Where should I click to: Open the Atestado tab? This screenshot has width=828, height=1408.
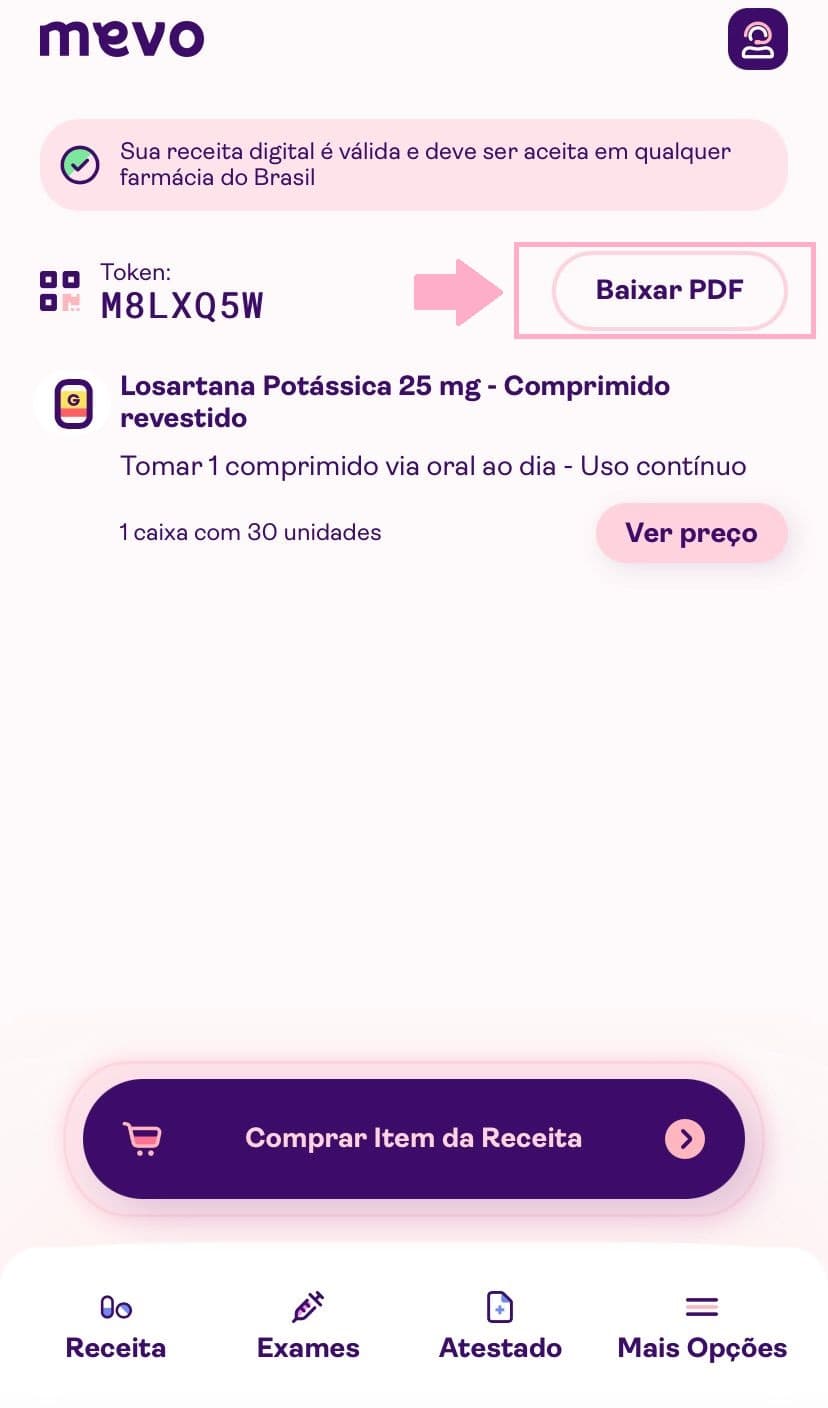tap(500, 1326)
